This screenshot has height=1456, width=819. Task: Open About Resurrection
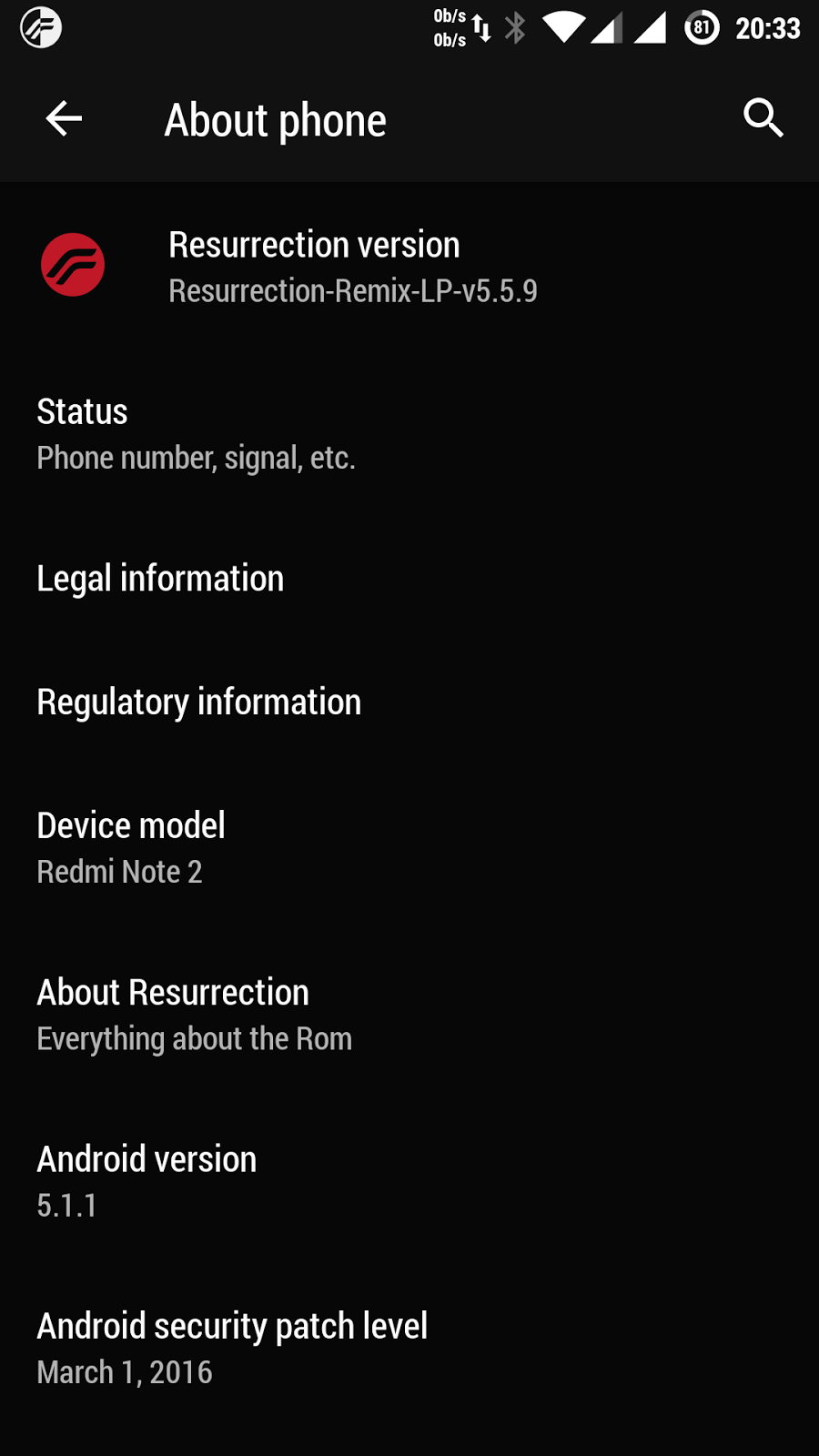[409, 1015]
